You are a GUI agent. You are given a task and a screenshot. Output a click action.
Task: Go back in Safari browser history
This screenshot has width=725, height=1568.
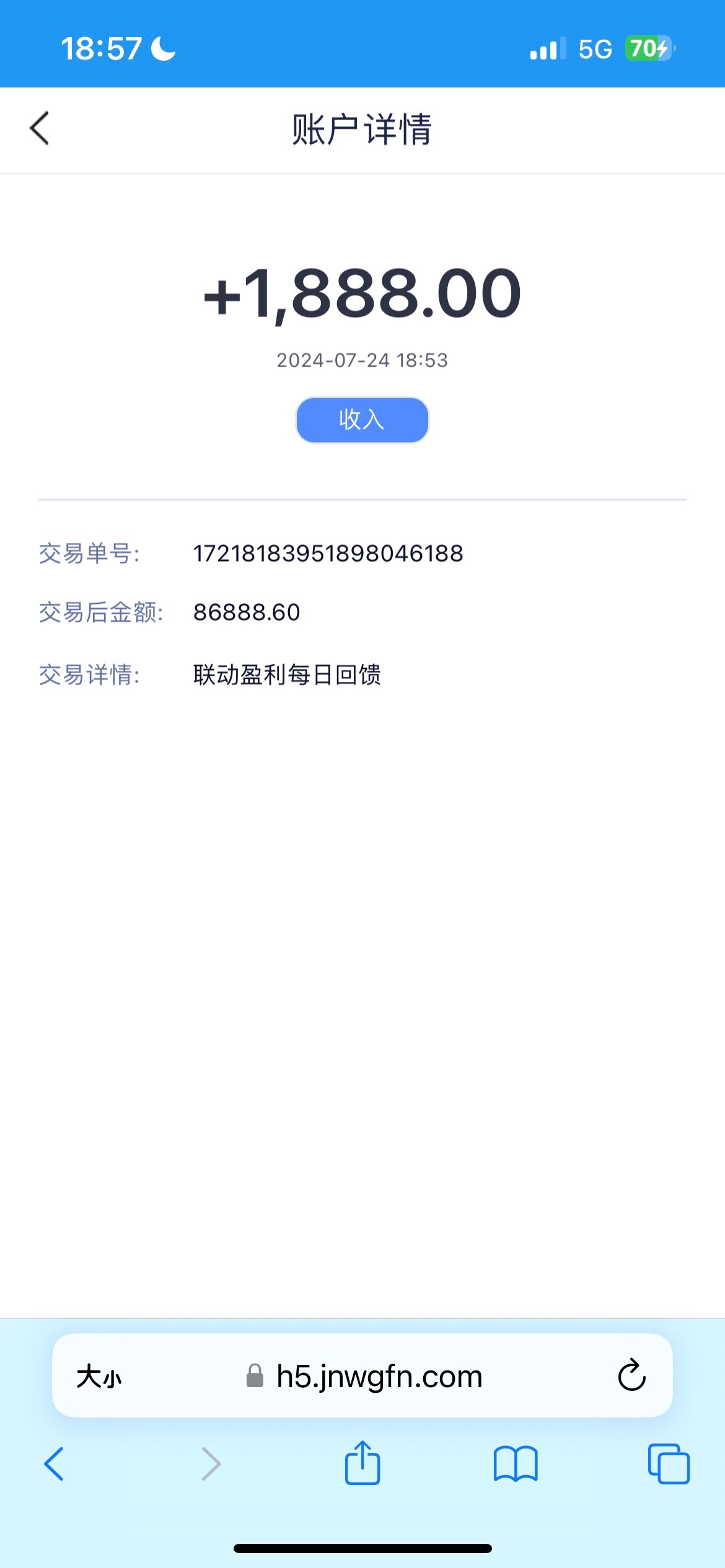(x=55, y=1464)
